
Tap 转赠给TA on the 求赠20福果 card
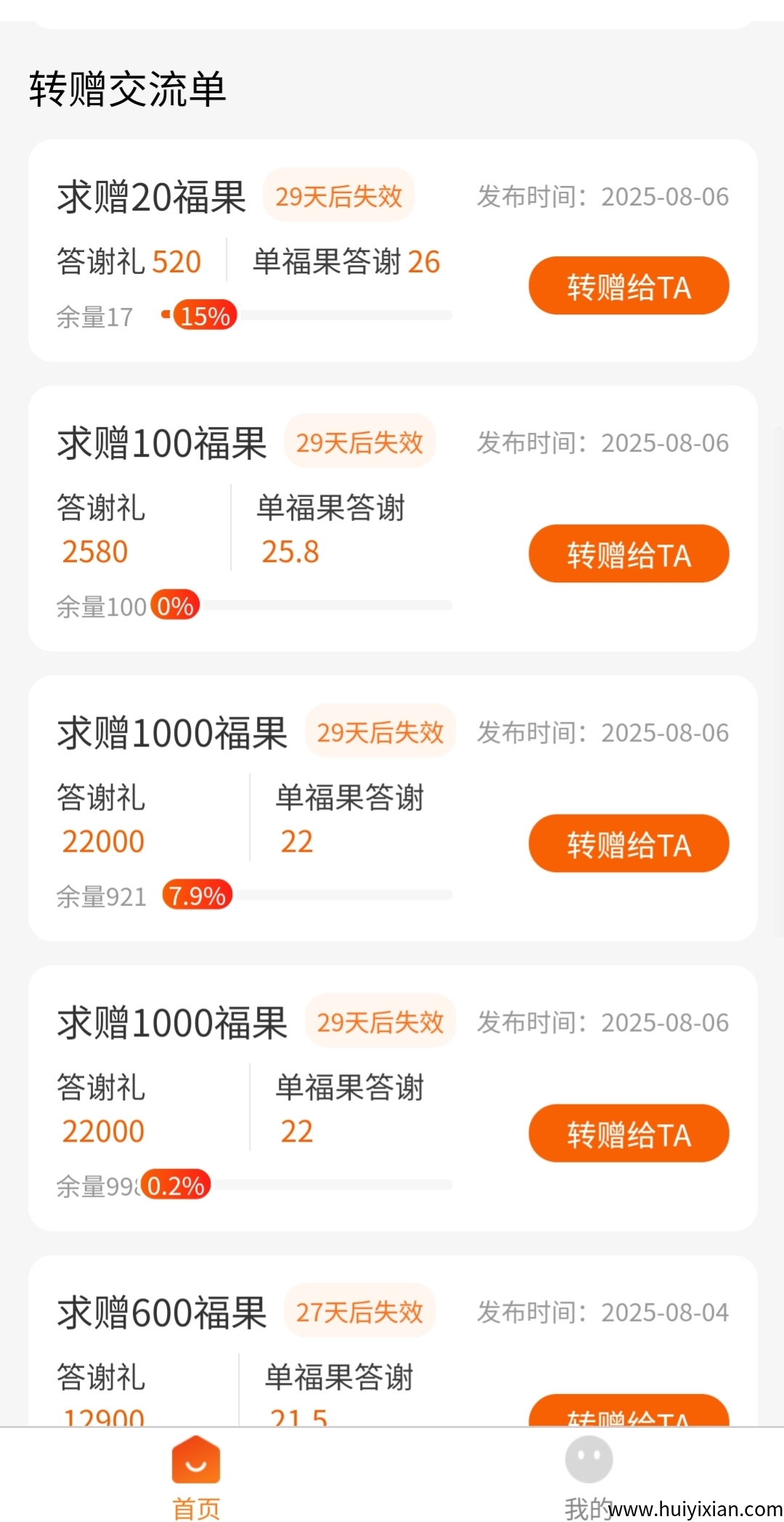coord(628,286)
